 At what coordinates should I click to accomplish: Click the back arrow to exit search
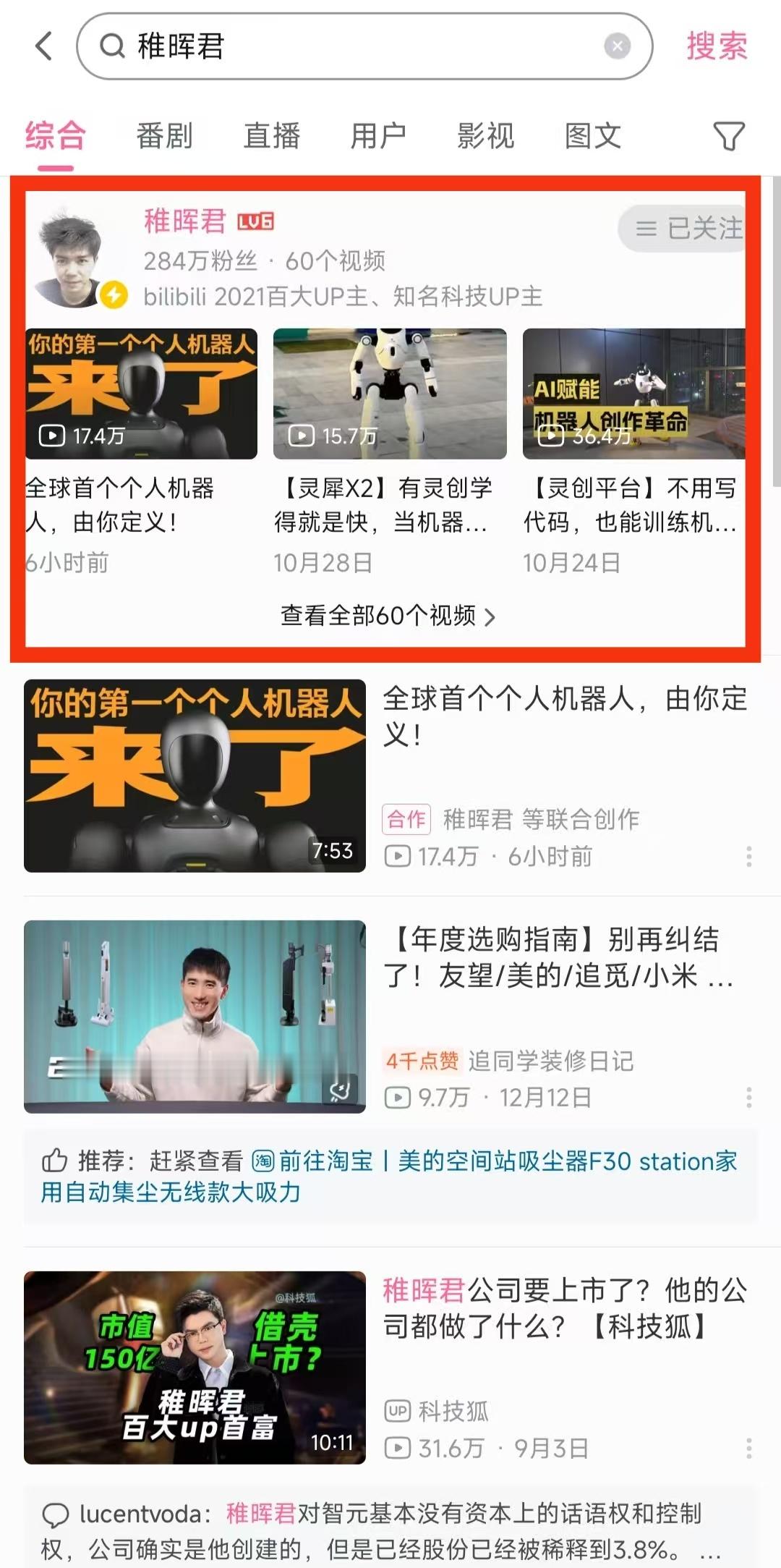click(43, 46)
